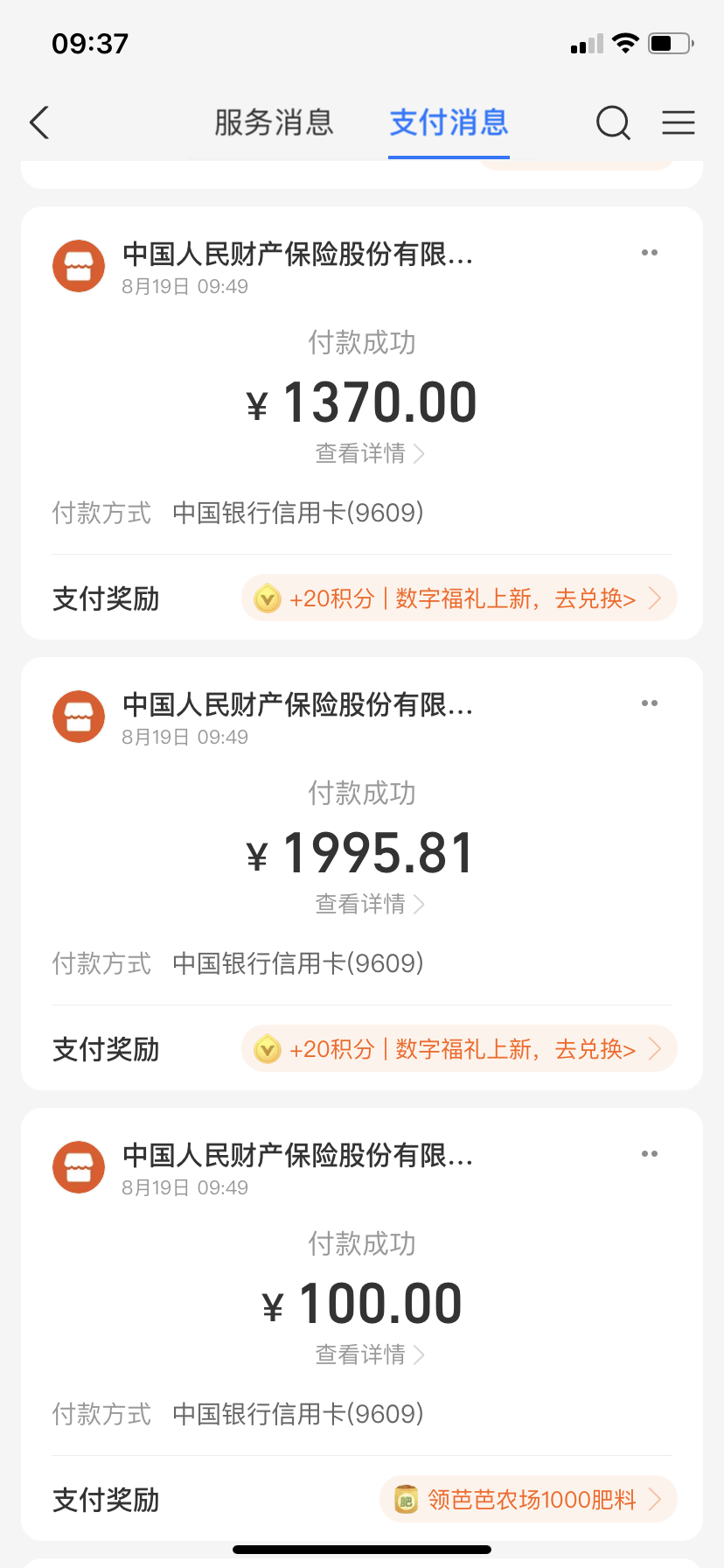View details of the ¥1370.00 payment

click(369, 453)
